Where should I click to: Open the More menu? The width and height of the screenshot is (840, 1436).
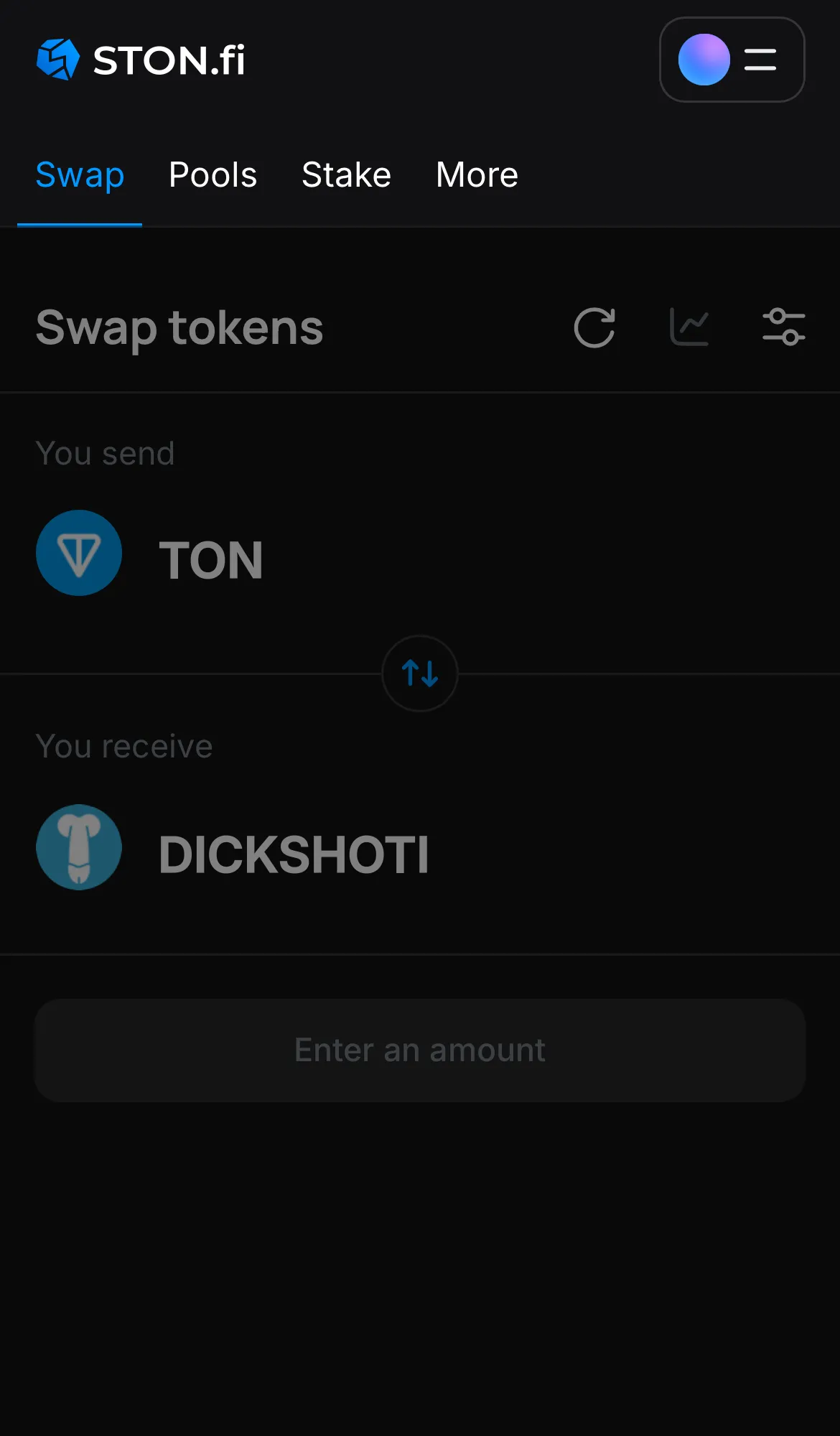(x=476, y=174)
